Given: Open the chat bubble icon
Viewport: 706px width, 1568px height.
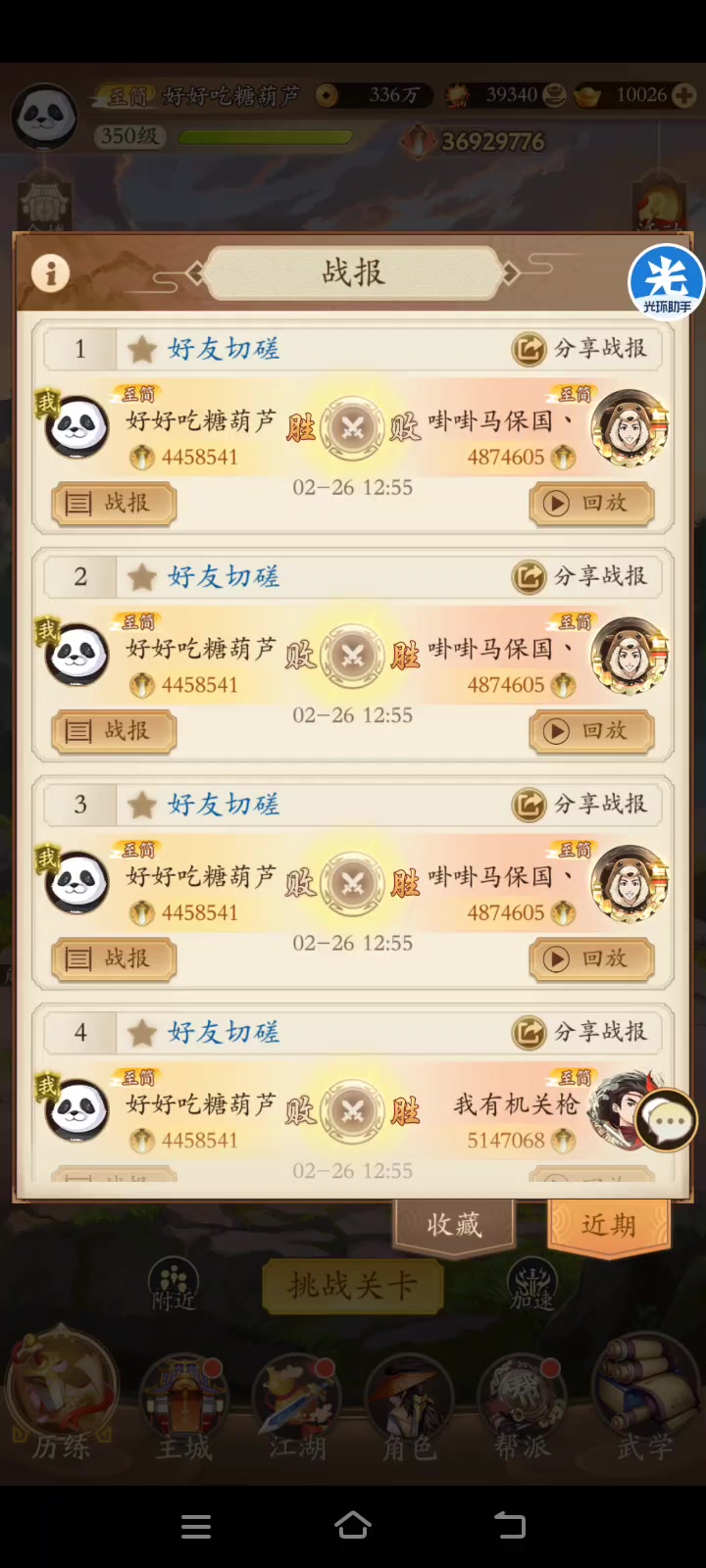Looking at the screenshot, I should [667, 1120].
